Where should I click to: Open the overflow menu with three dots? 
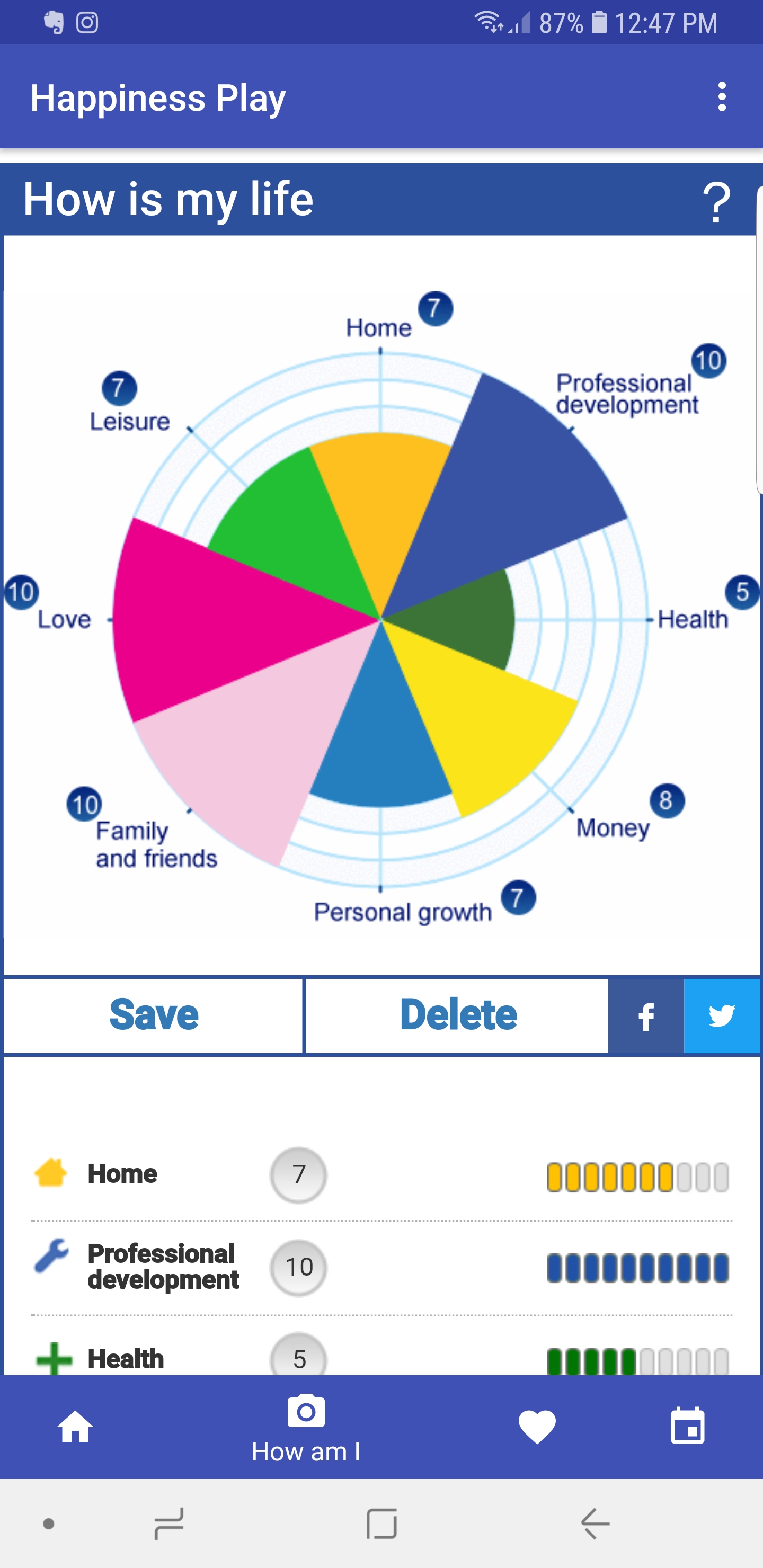723,97
